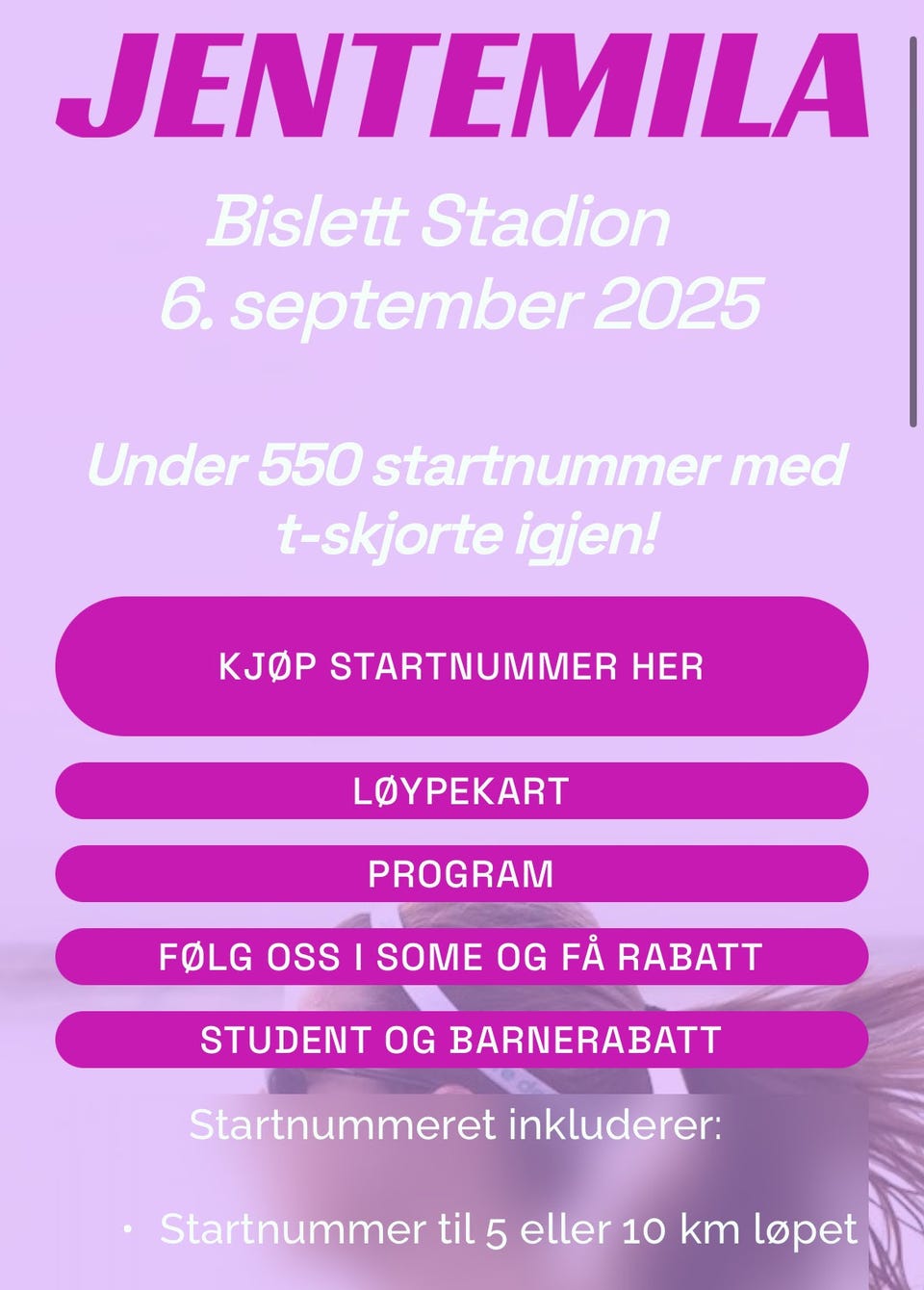Open the event program schedule
This screenshot has height=1290, width=924.
(461, 875)
